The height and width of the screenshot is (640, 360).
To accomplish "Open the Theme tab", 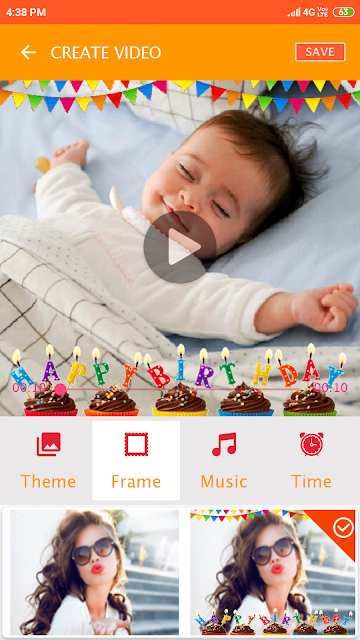I will tap(48, 460).
